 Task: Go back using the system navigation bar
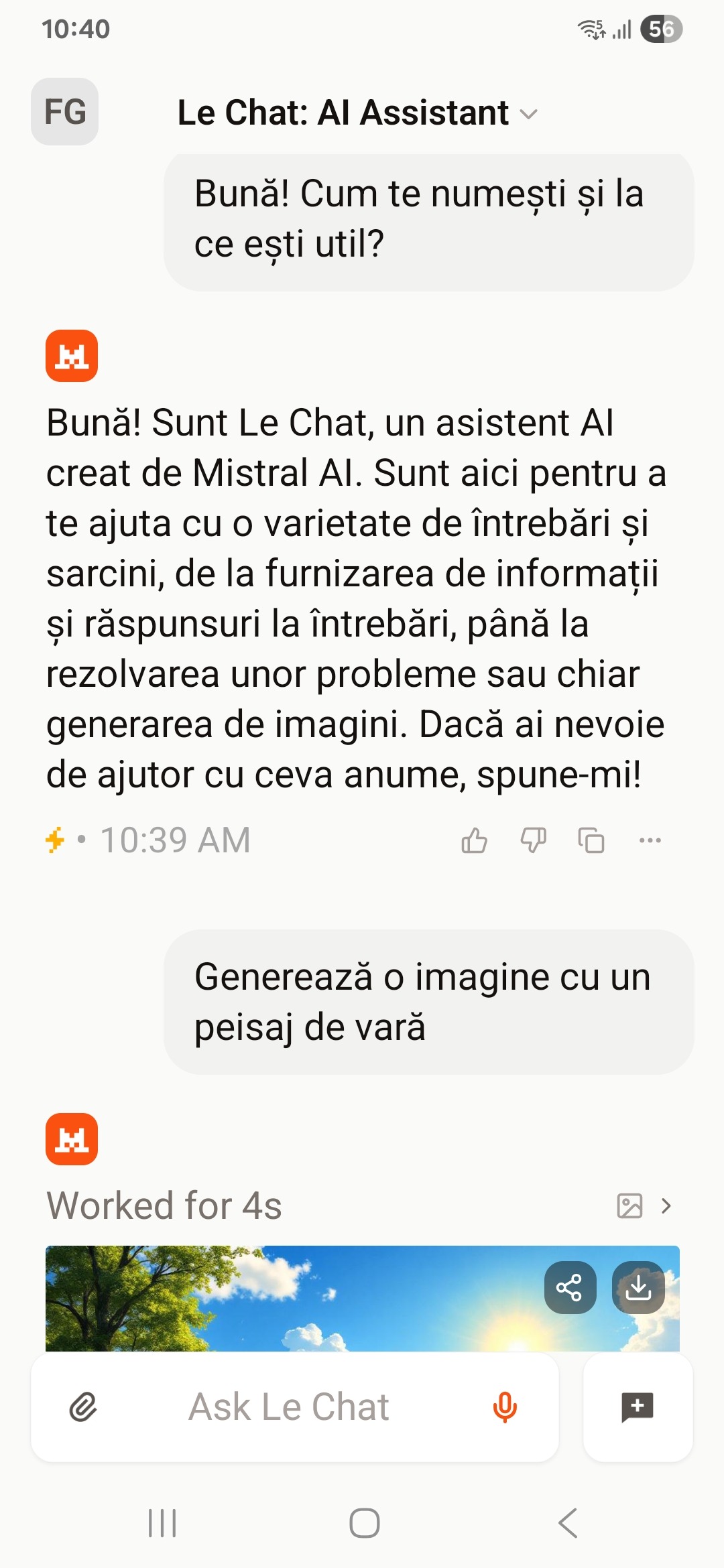click(568, 1523)
